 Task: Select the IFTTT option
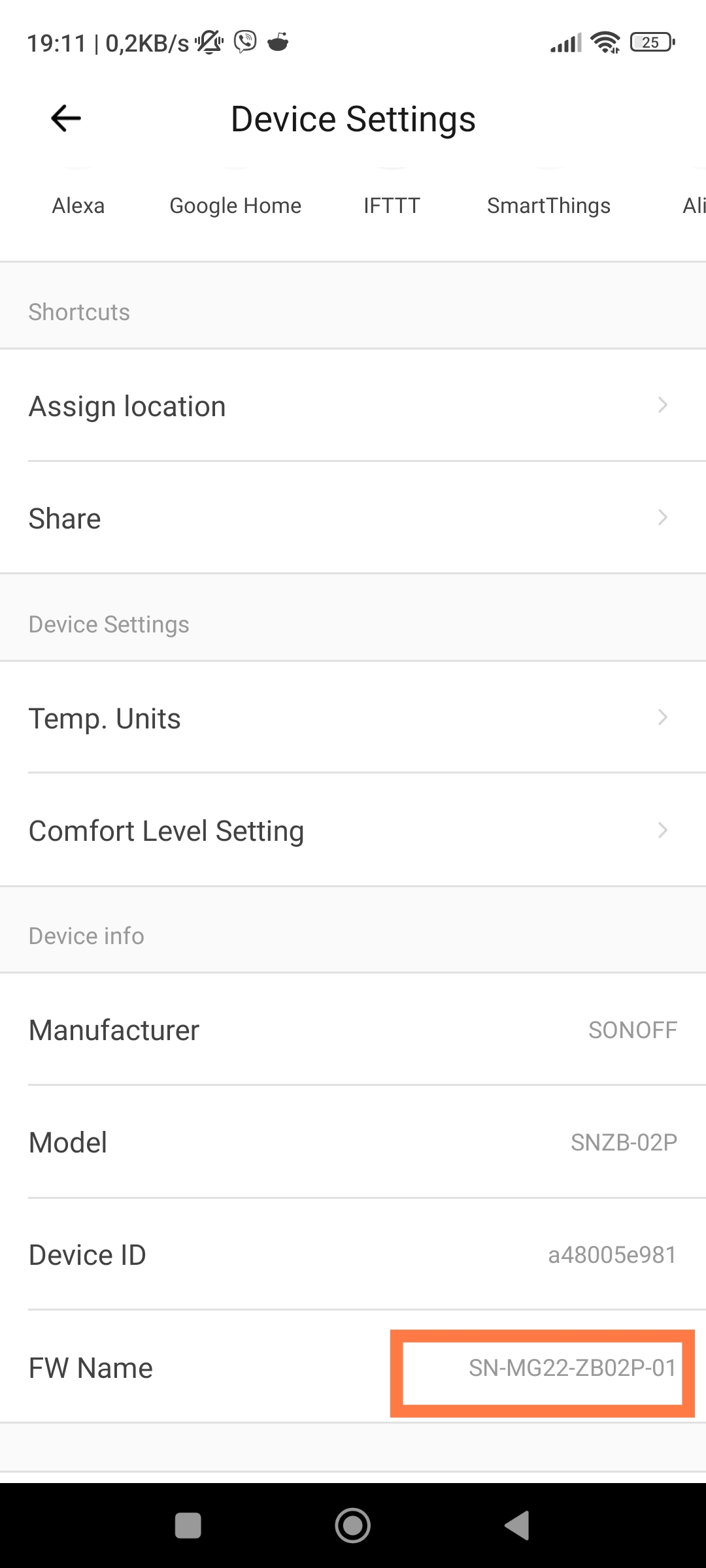pos(392,206)
